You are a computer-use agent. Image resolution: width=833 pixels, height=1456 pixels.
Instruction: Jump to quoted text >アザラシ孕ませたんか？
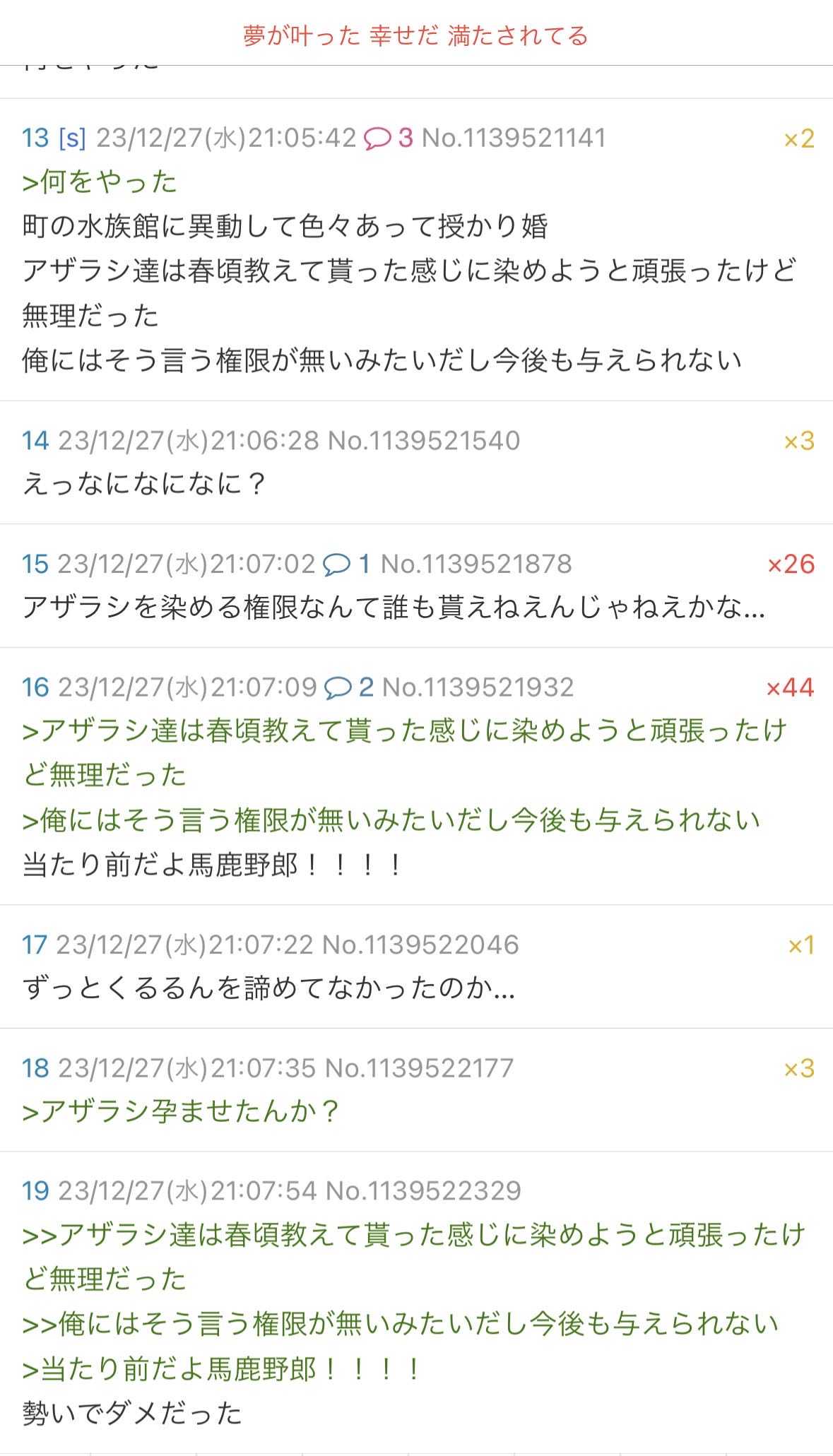click(x=181, y=1111)
